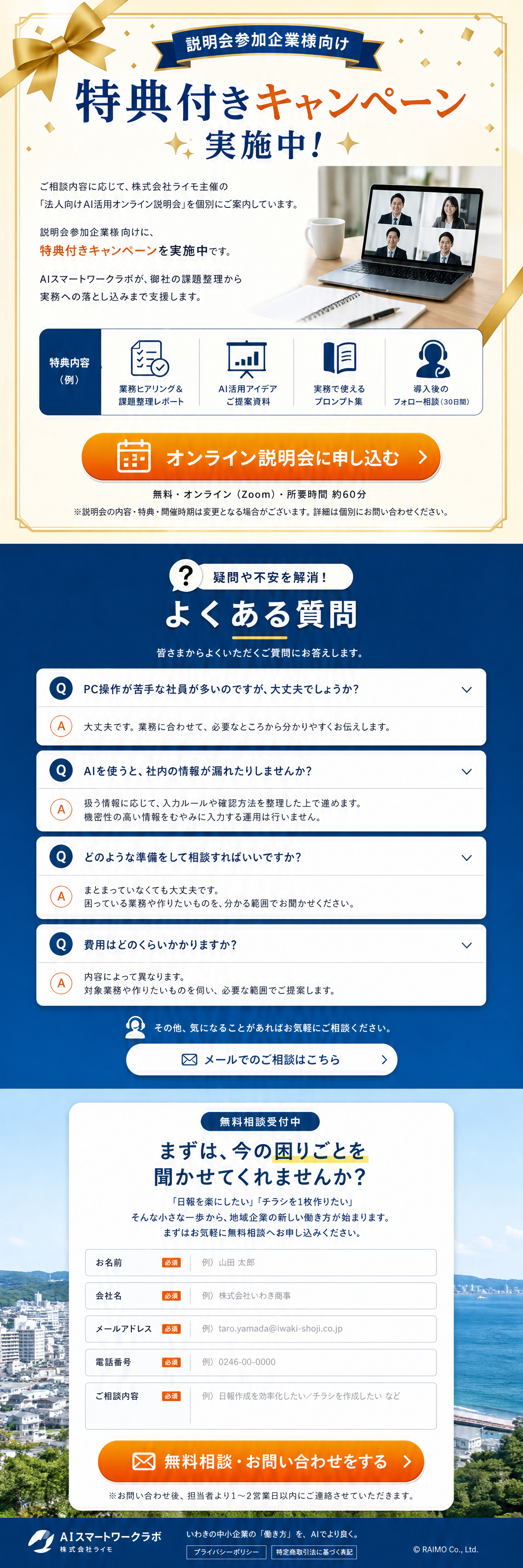Open 特定商取引法に基づく表記 link

coord(314,1552)
